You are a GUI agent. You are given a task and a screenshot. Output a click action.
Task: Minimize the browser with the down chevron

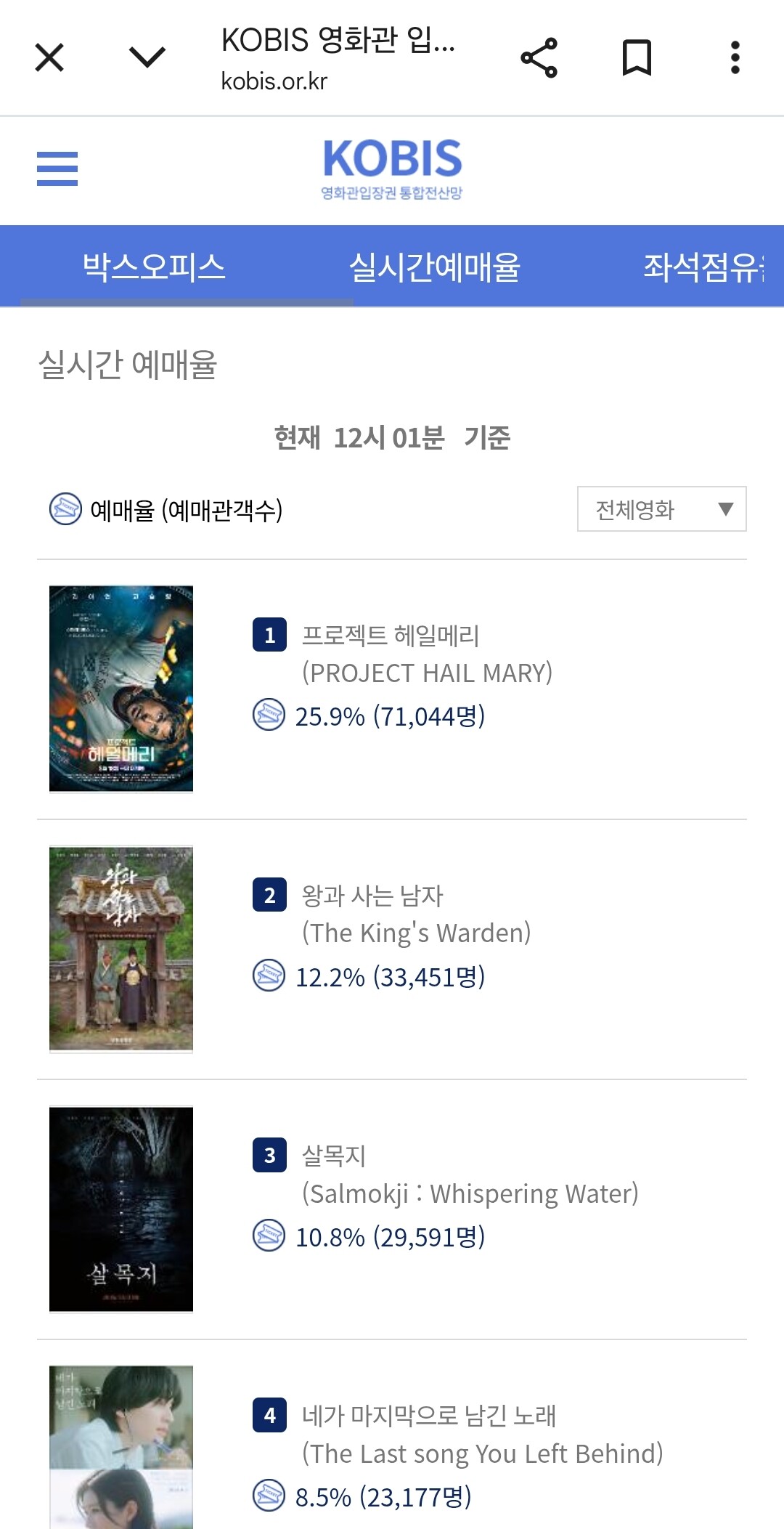pos(147,57)
